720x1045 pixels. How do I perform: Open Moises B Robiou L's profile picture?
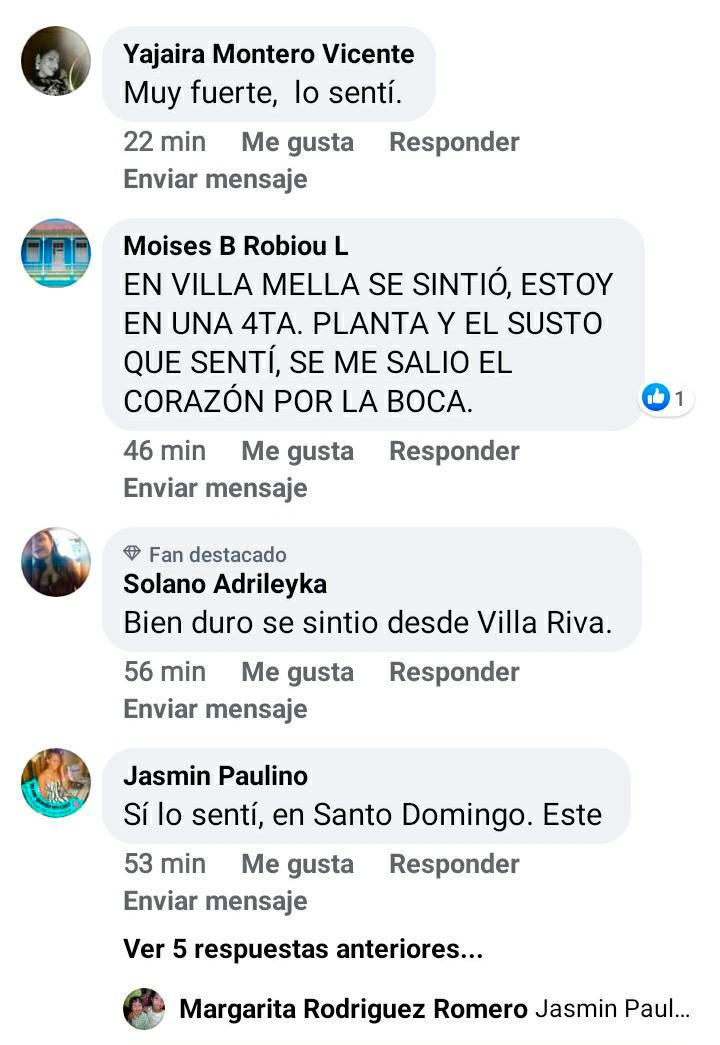(x=53, y=252)
